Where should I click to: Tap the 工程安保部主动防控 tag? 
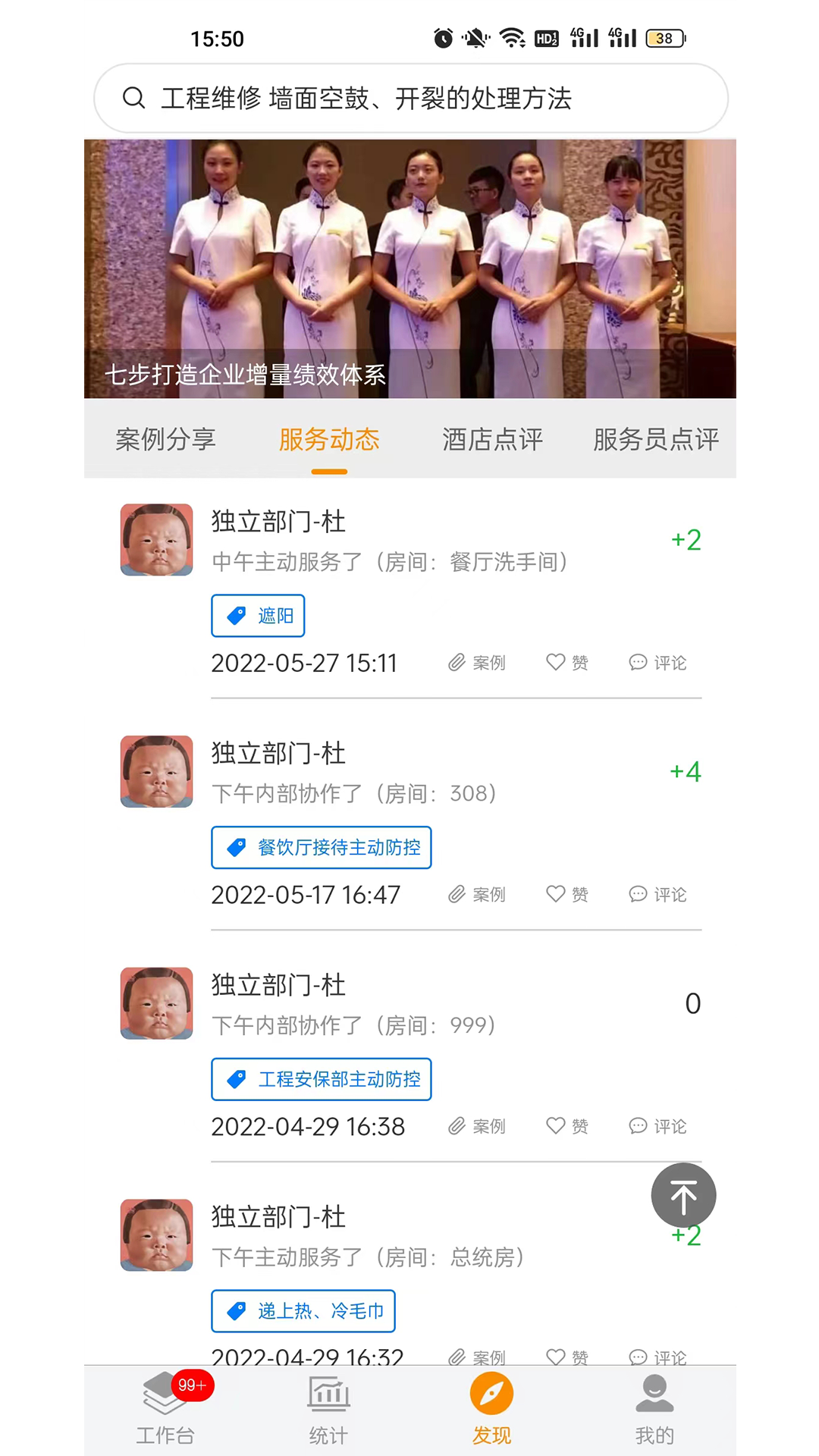coord(321,1079)
